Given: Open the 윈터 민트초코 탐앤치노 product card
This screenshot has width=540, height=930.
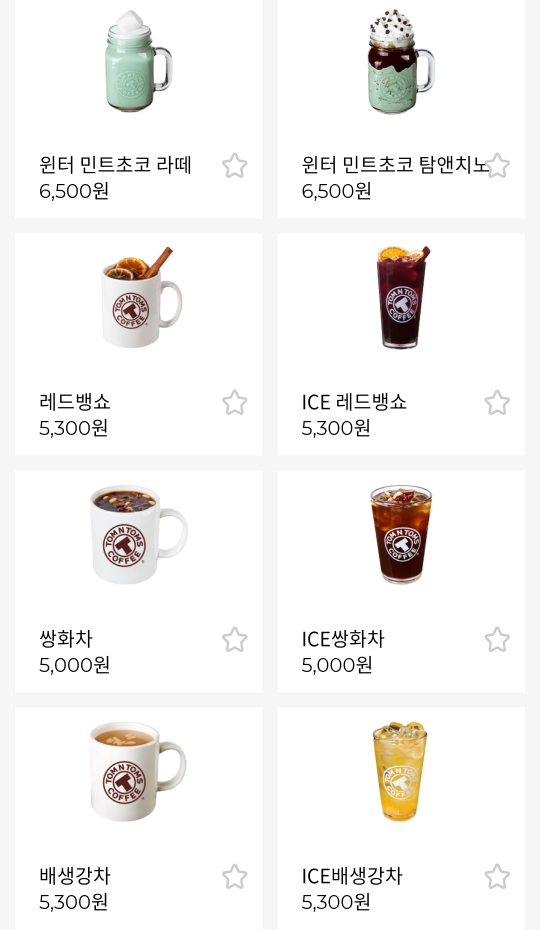Looking at the screenshot, I should 401,109.
